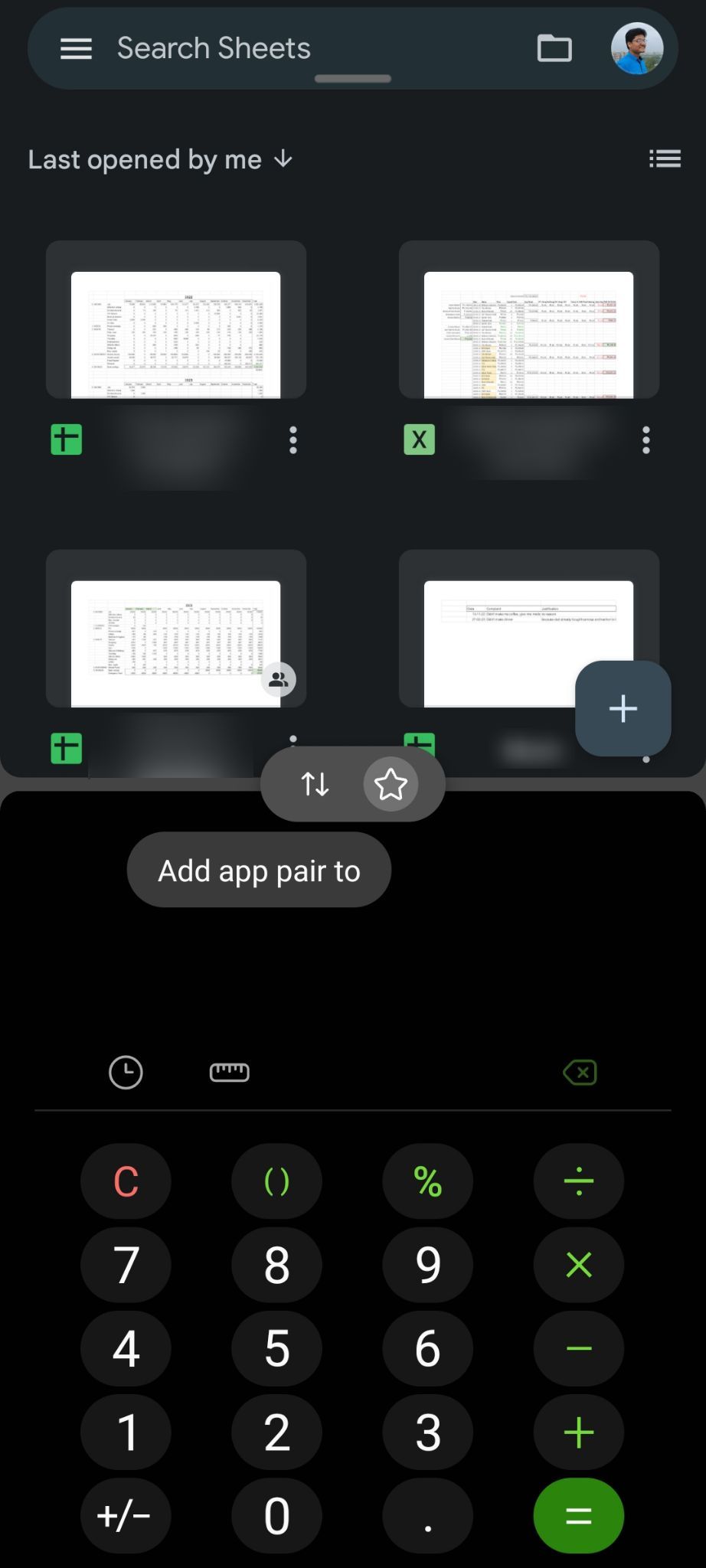Tap the backspace key on the calculator
This screenshot has width=706, height=1568.
tap(579, 1073)
